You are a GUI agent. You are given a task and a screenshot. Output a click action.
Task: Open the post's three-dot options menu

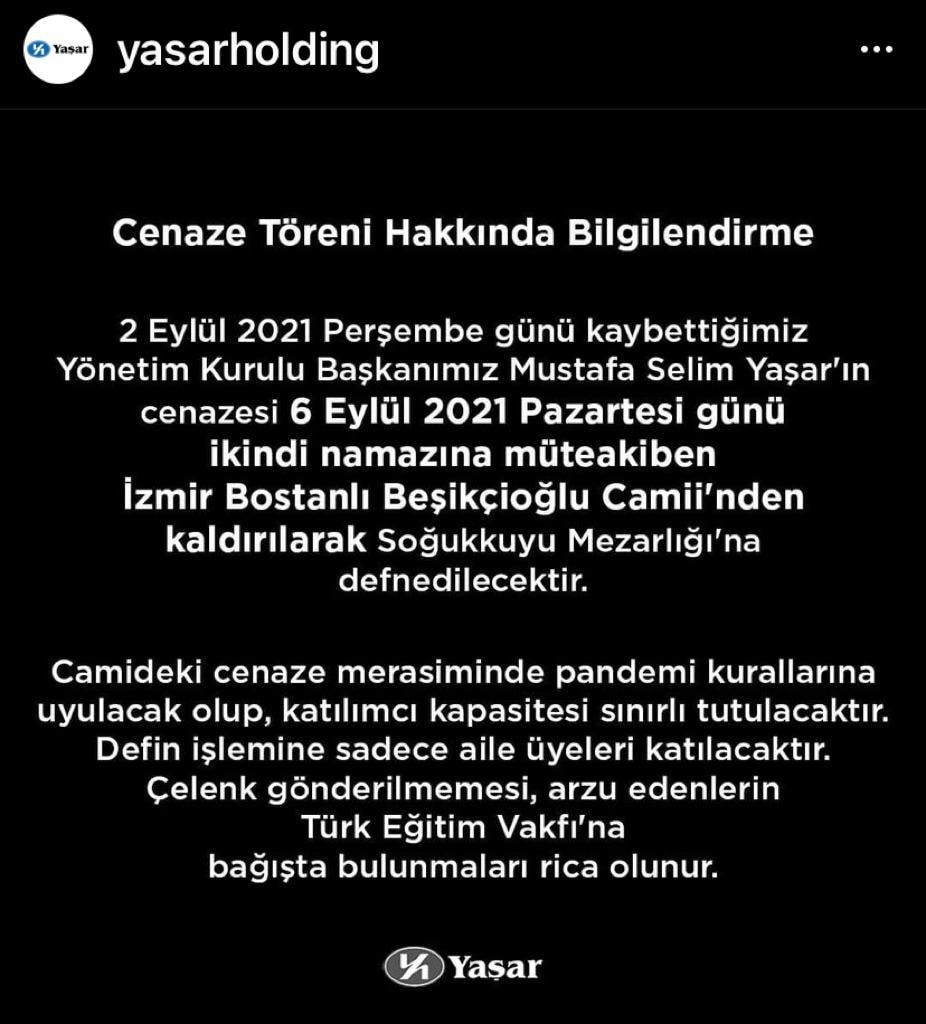coord(876,49)
